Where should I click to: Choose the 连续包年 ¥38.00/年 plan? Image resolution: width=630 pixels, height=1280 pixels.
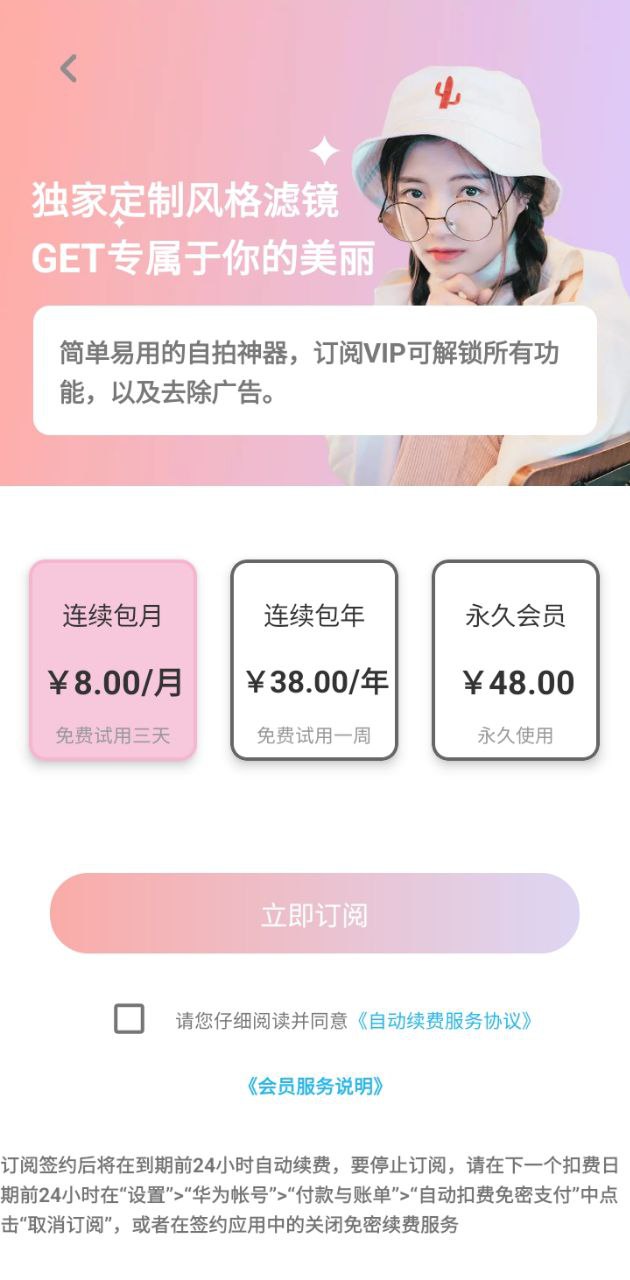[314, 660]
